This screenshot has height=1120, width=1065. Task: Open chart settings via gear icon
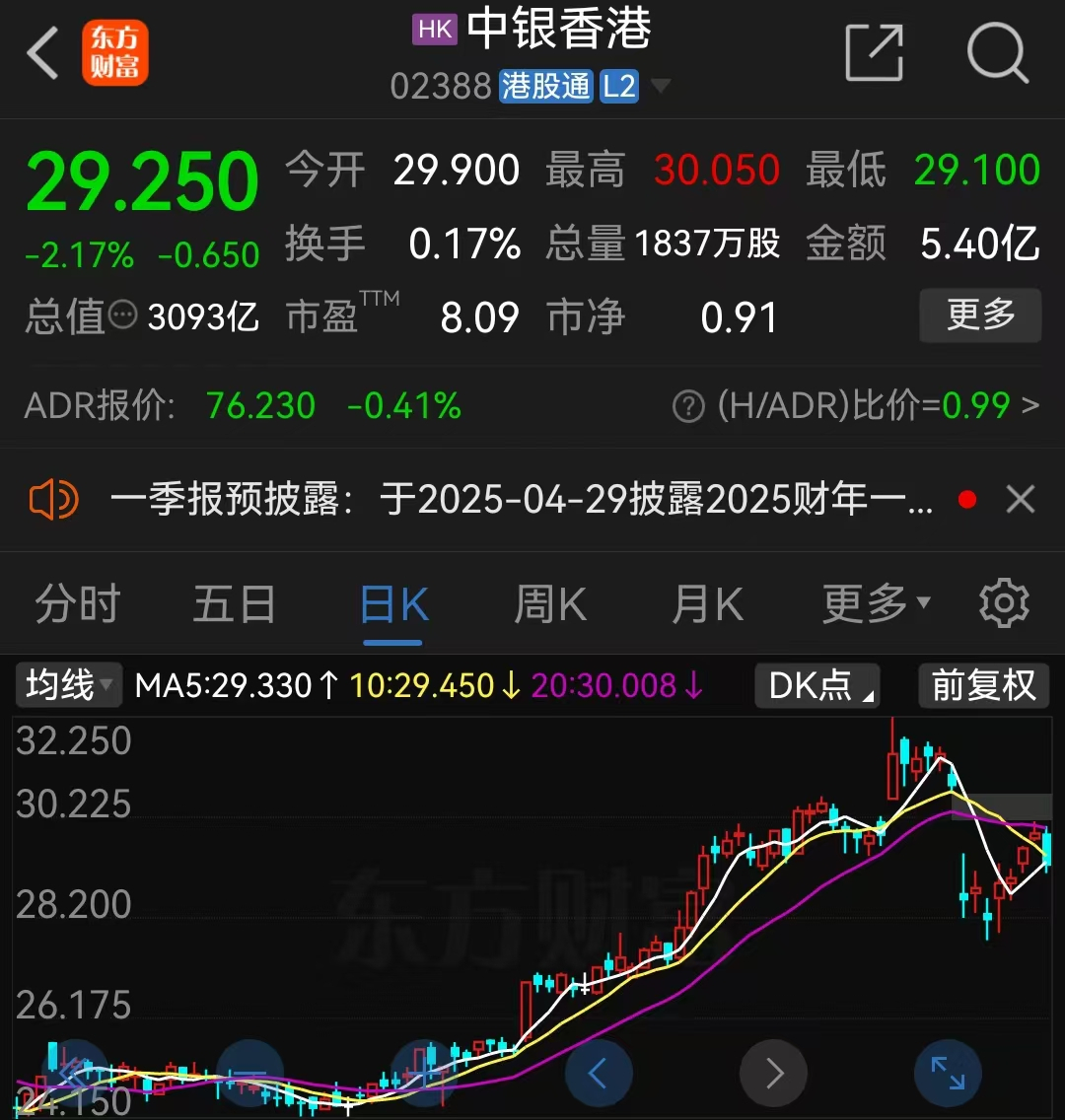(x=1004, y=602)
